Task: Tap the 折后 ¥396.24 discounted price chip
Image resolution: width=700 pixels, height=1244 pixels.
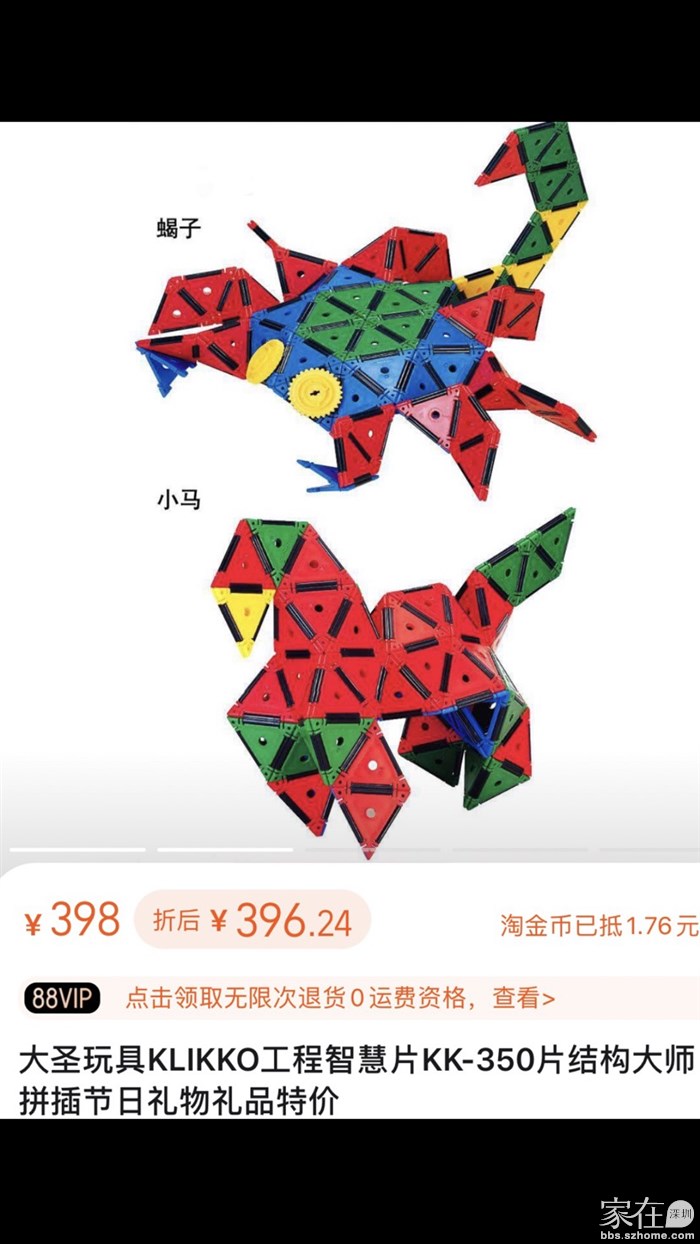Action: click(252, 920)
